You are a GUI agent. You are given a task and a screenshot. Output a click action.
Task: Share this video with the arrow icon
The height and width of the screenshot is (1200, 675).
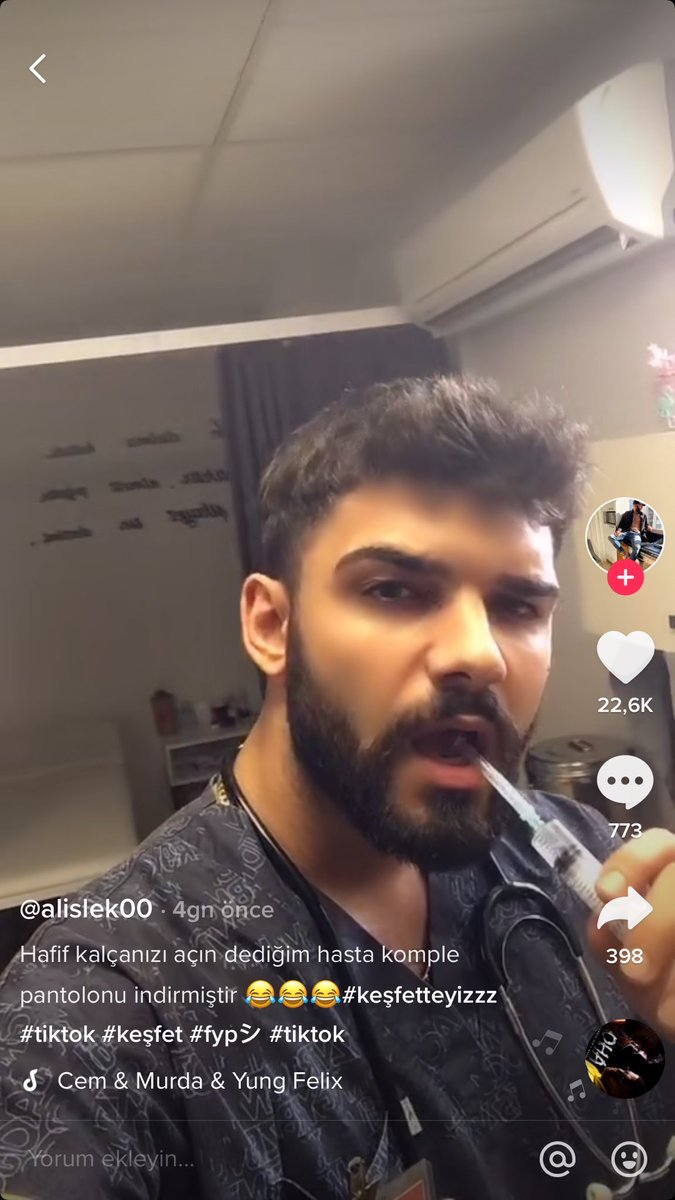(625, 910)
